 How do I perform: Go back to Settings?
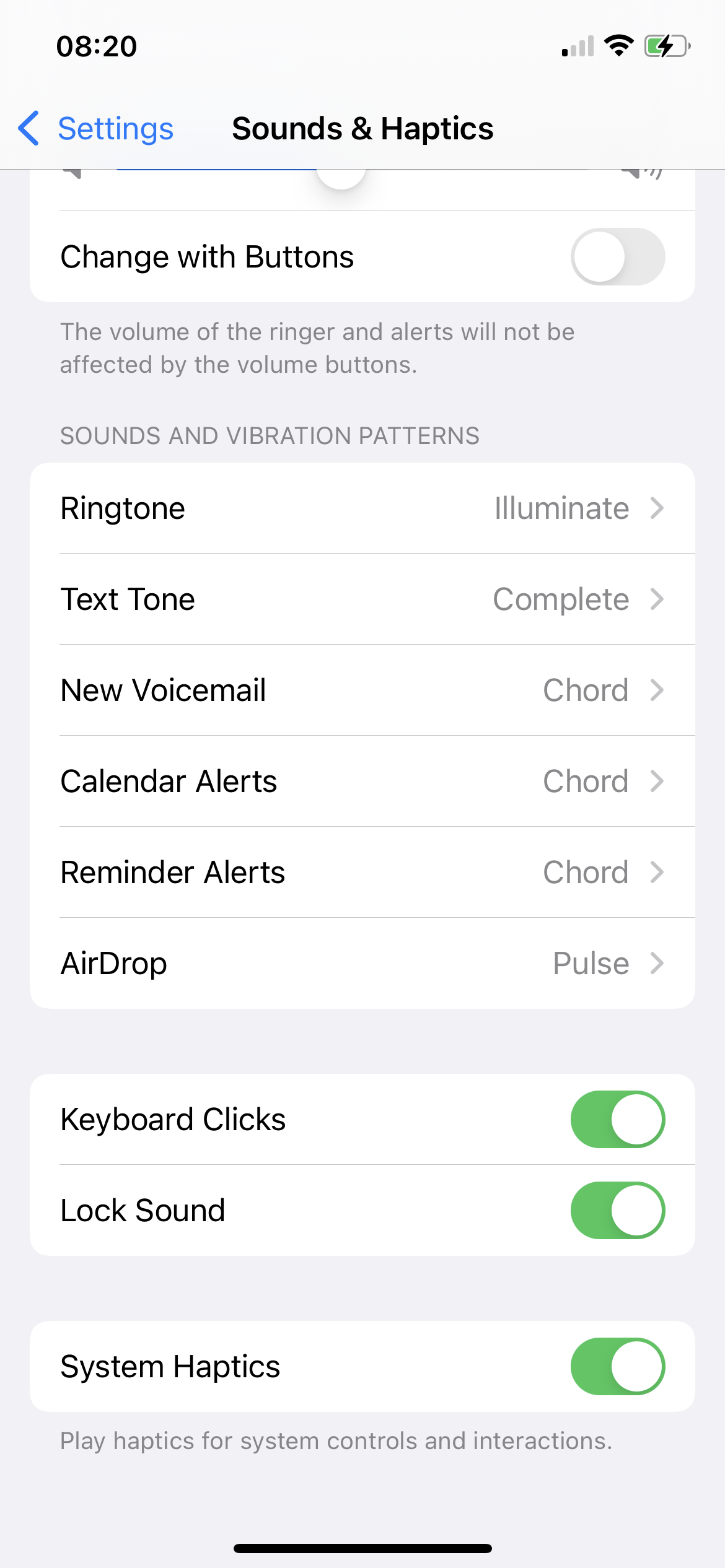[x=96, y=129]
